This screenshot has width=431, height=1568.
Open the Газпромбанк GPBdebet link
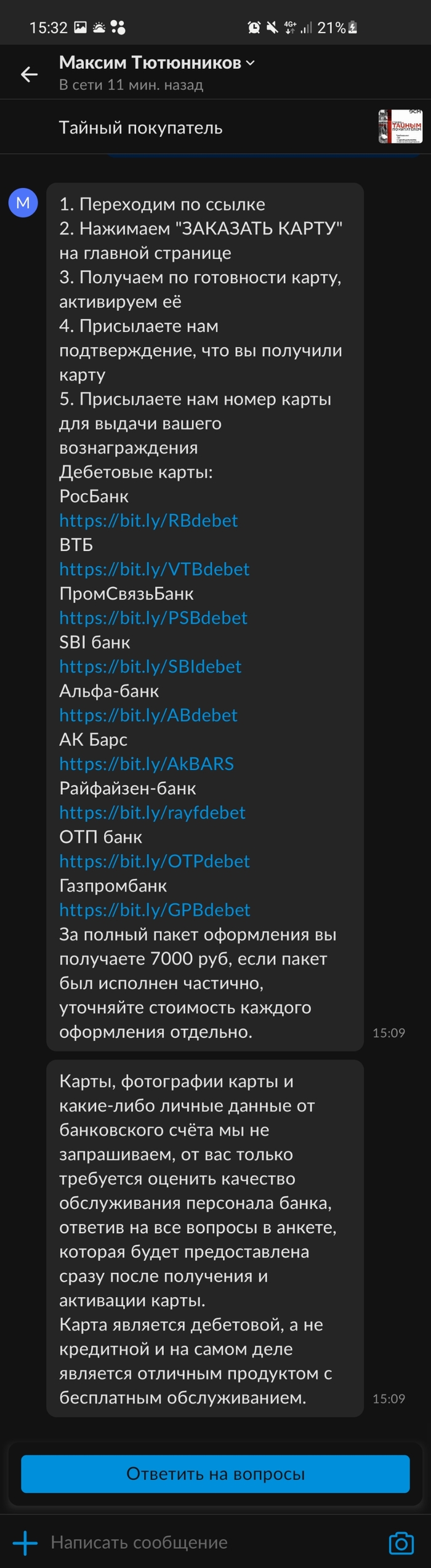click(155, 909)
